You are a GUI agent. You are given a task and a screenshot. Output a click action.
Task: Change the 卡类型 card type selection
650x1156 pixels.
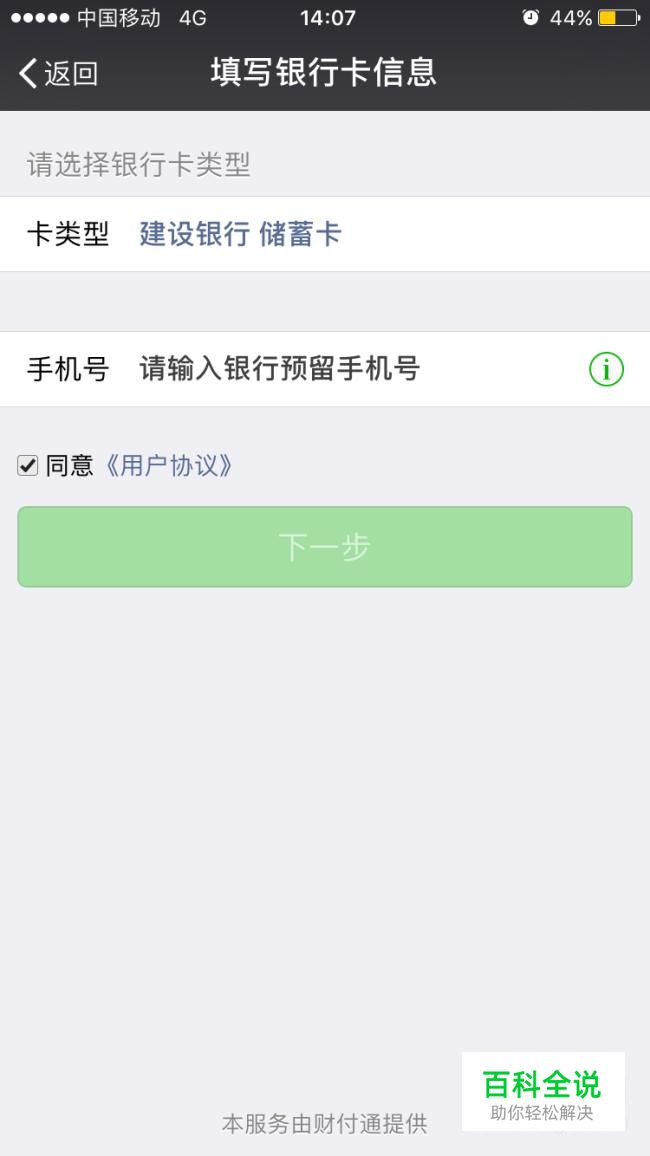[325, 234]
